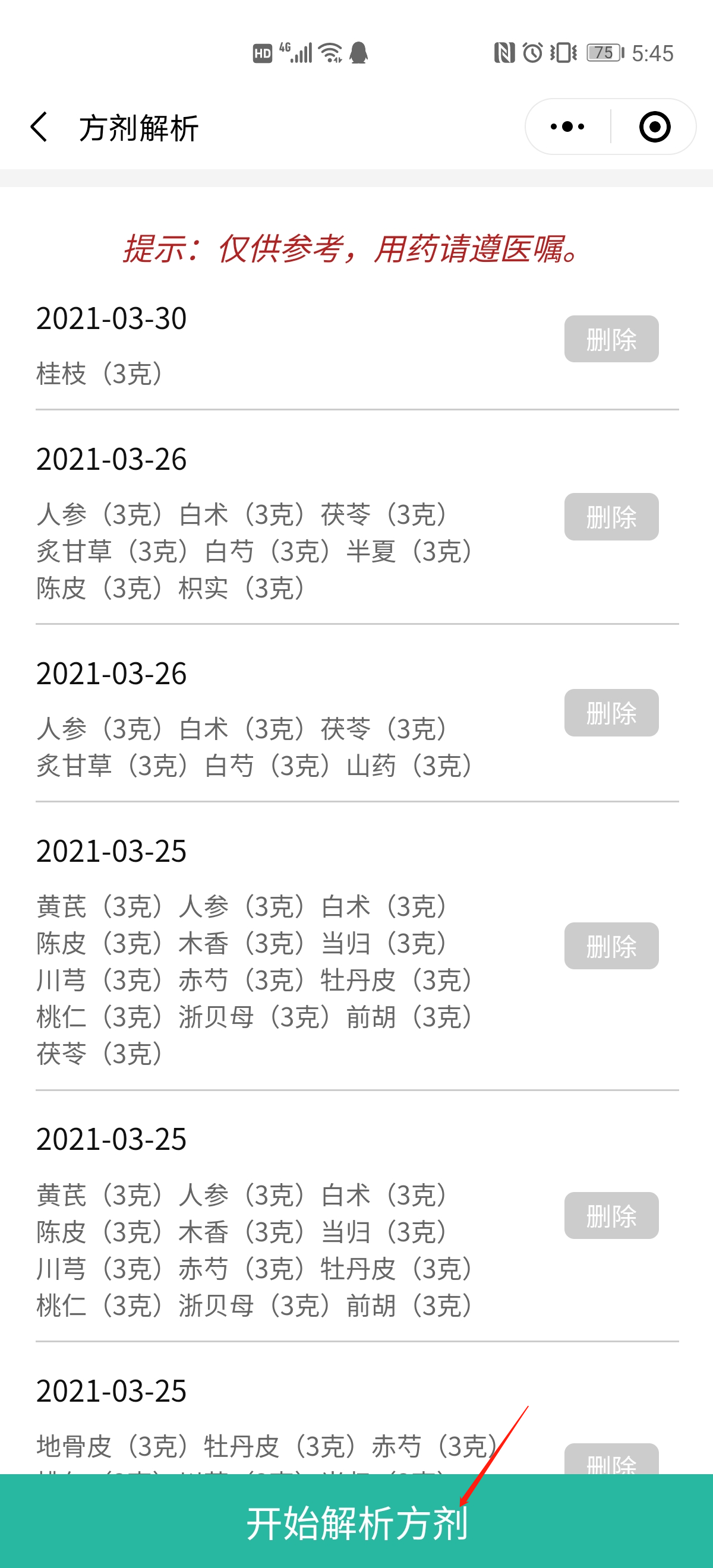The width and height of the screenshot is (713, 1568).
Task: Open the 2021-03-30 桂枝 prescription entry
Action: (x=292, y=345)
